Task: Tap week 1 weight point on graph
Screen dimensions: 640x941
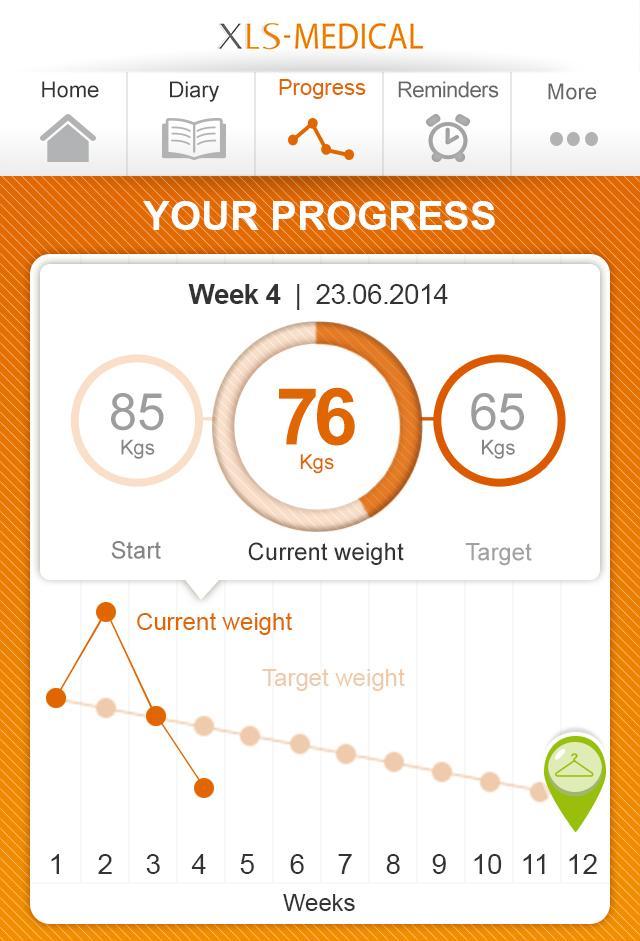Action: pos(56,697)
